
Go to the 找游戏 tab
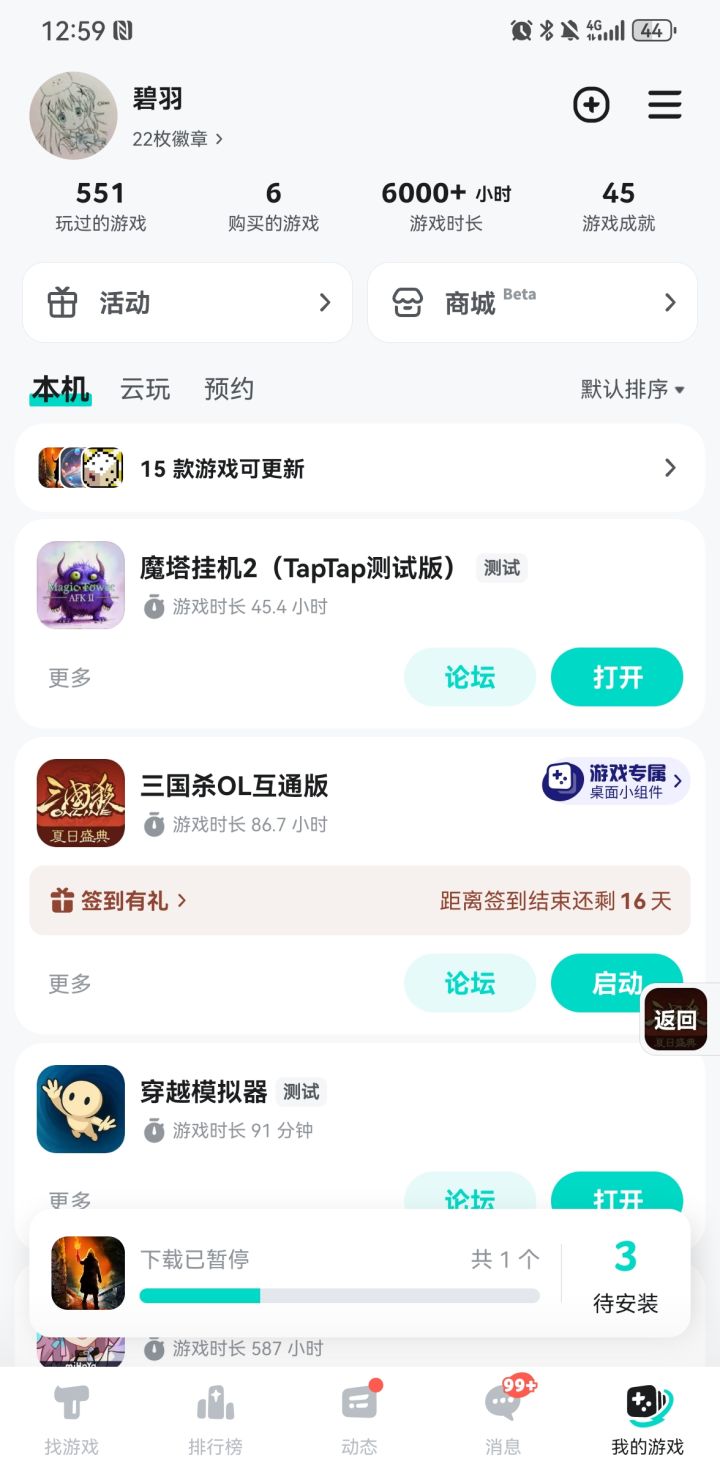pyautogui.click(x=71, y=1420)
